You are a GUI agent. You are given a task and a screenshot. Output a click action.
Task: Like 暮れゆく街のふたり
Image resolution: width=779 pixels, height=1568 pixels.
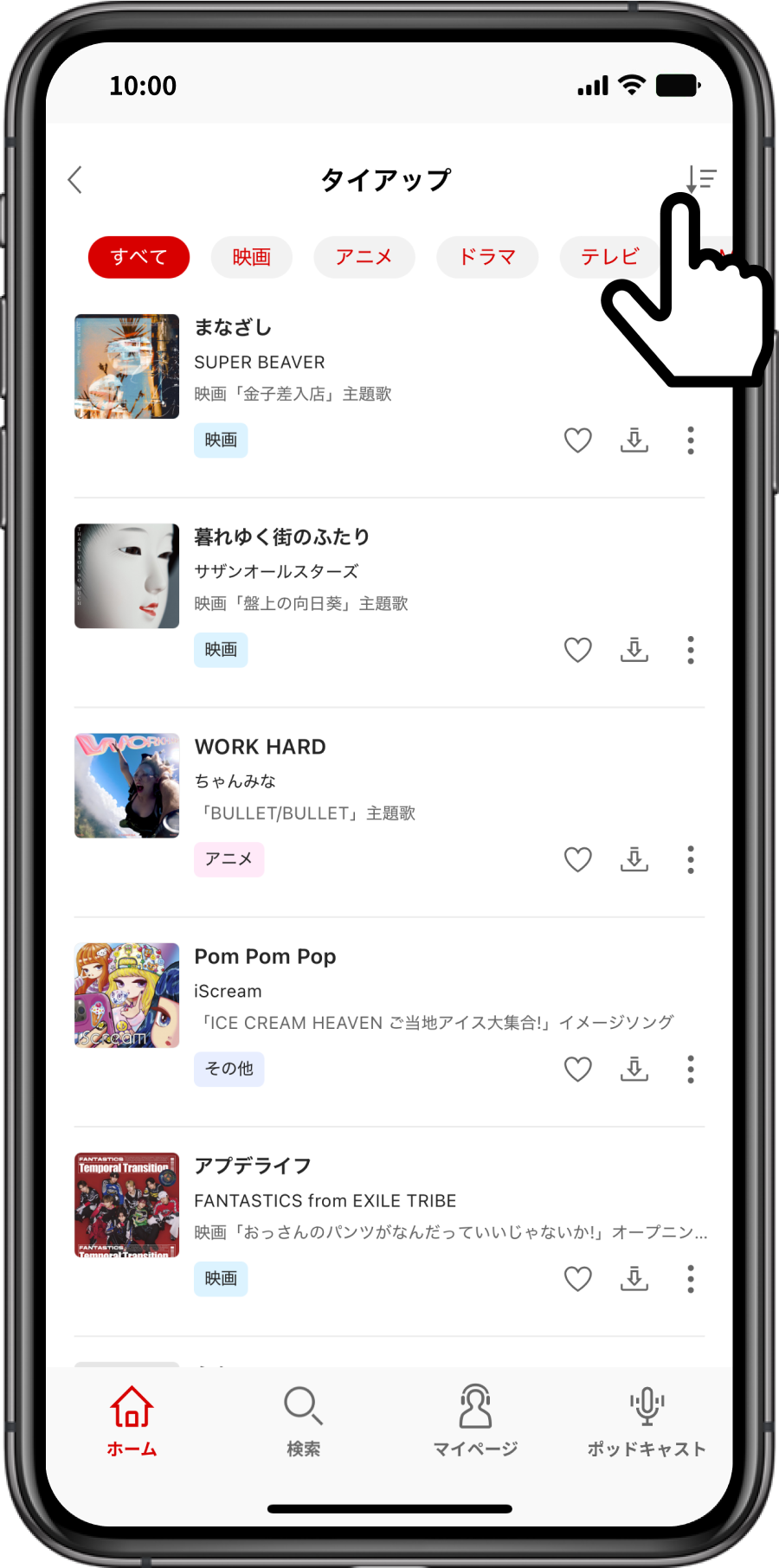577,650
